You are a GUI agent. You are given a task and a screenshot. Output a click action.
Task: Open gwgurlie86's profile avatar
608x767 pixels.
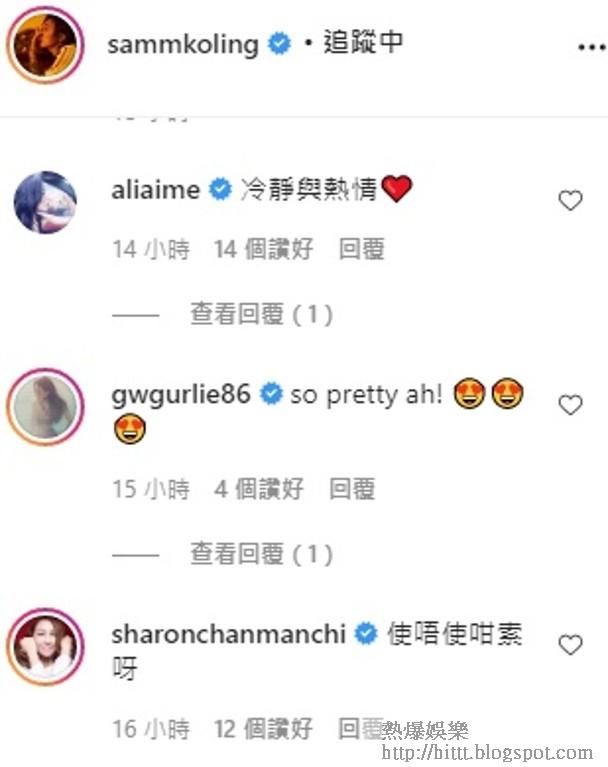point(45,407)
